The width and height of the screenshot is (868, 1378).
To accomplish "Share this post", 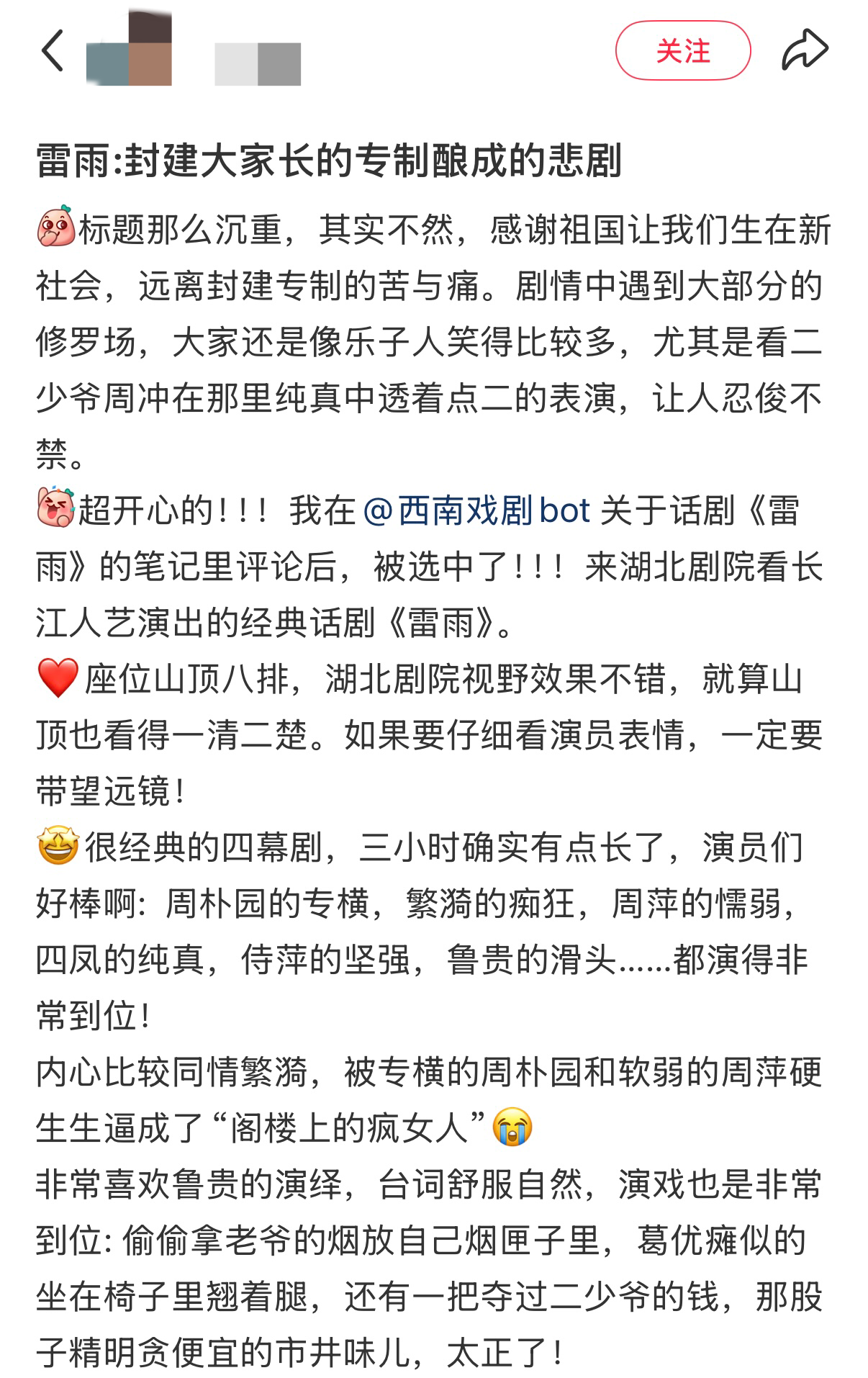I will 805,50.
